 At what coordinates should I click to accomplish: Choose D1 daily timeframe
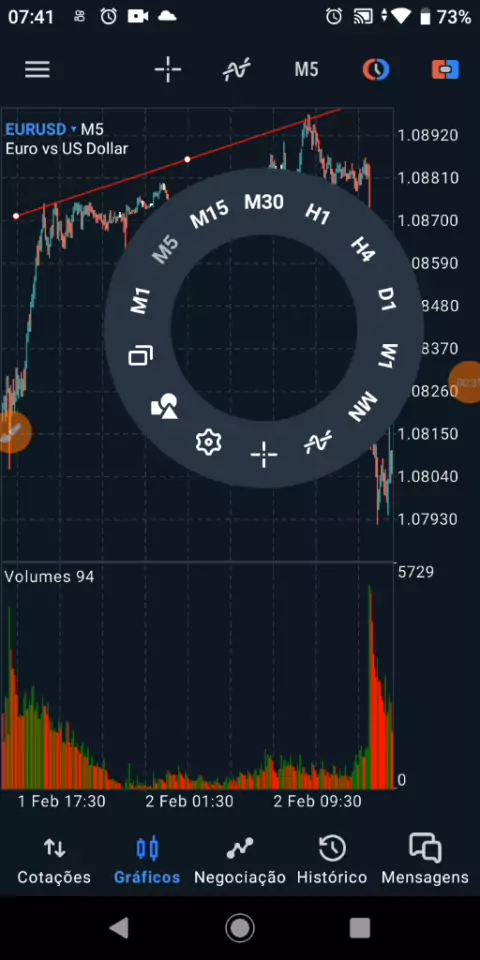(x=386, y=299)
